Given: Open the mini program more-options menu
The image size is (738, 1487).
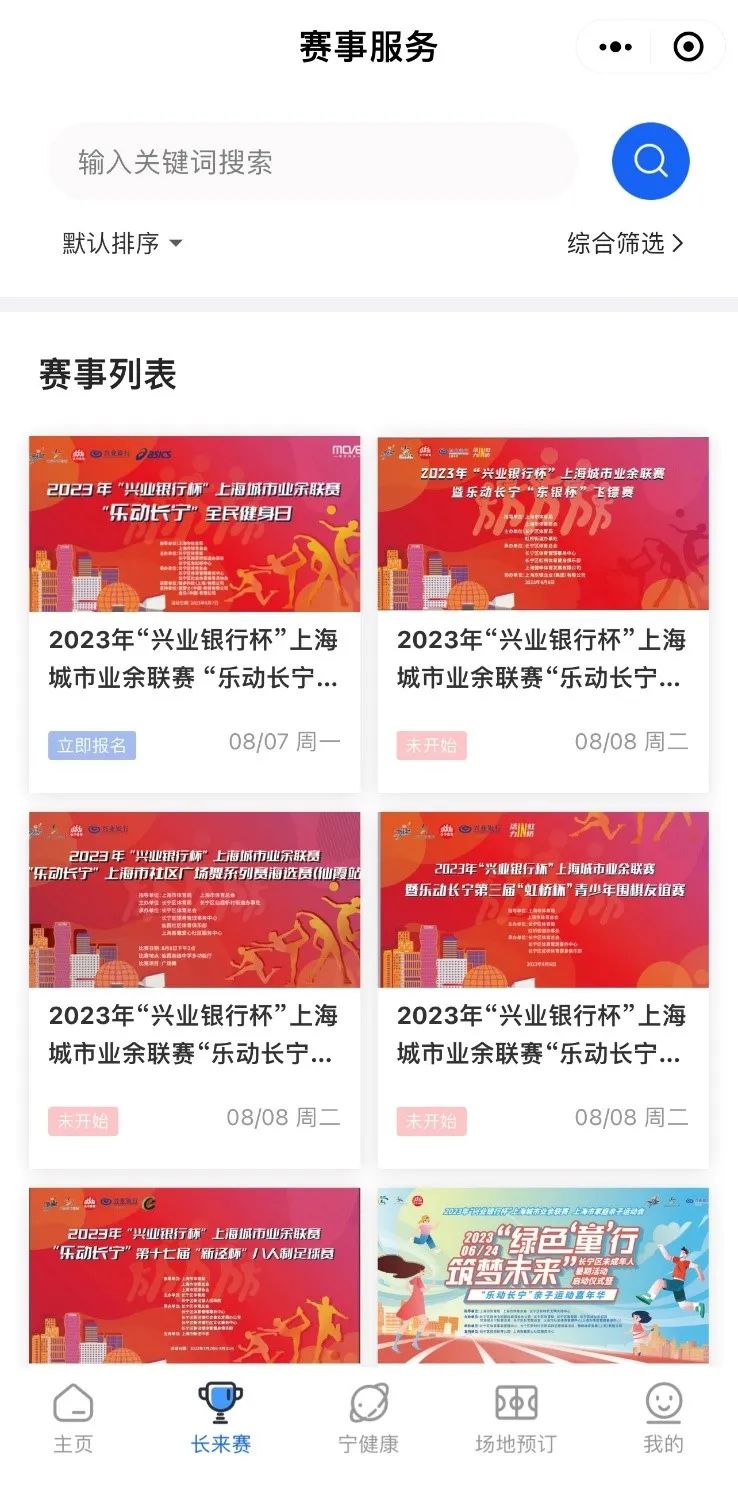Looking at the screenshot, I should point(615,47).
